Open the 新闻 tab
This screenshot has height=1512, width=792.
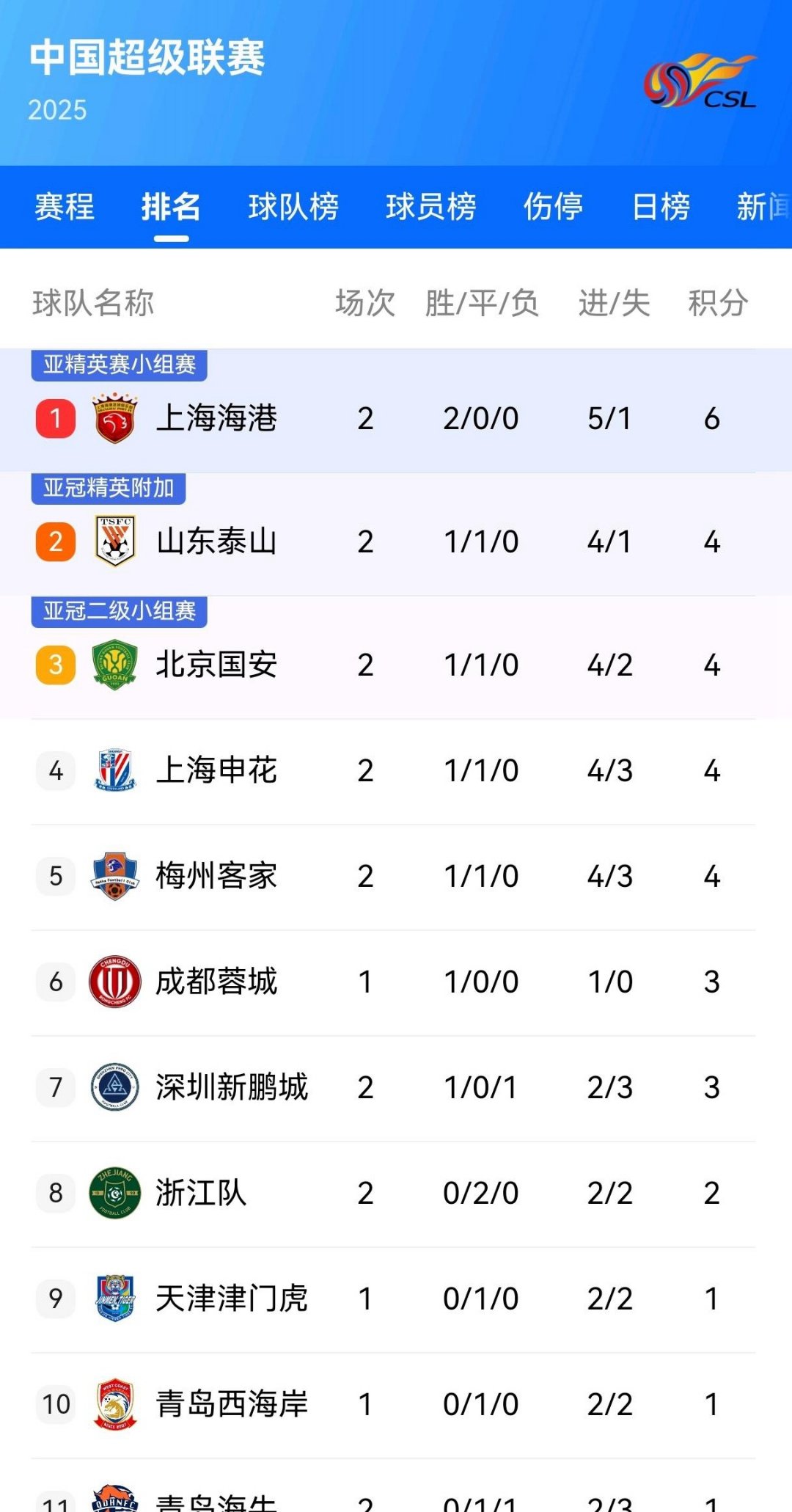tap(763, 206)
